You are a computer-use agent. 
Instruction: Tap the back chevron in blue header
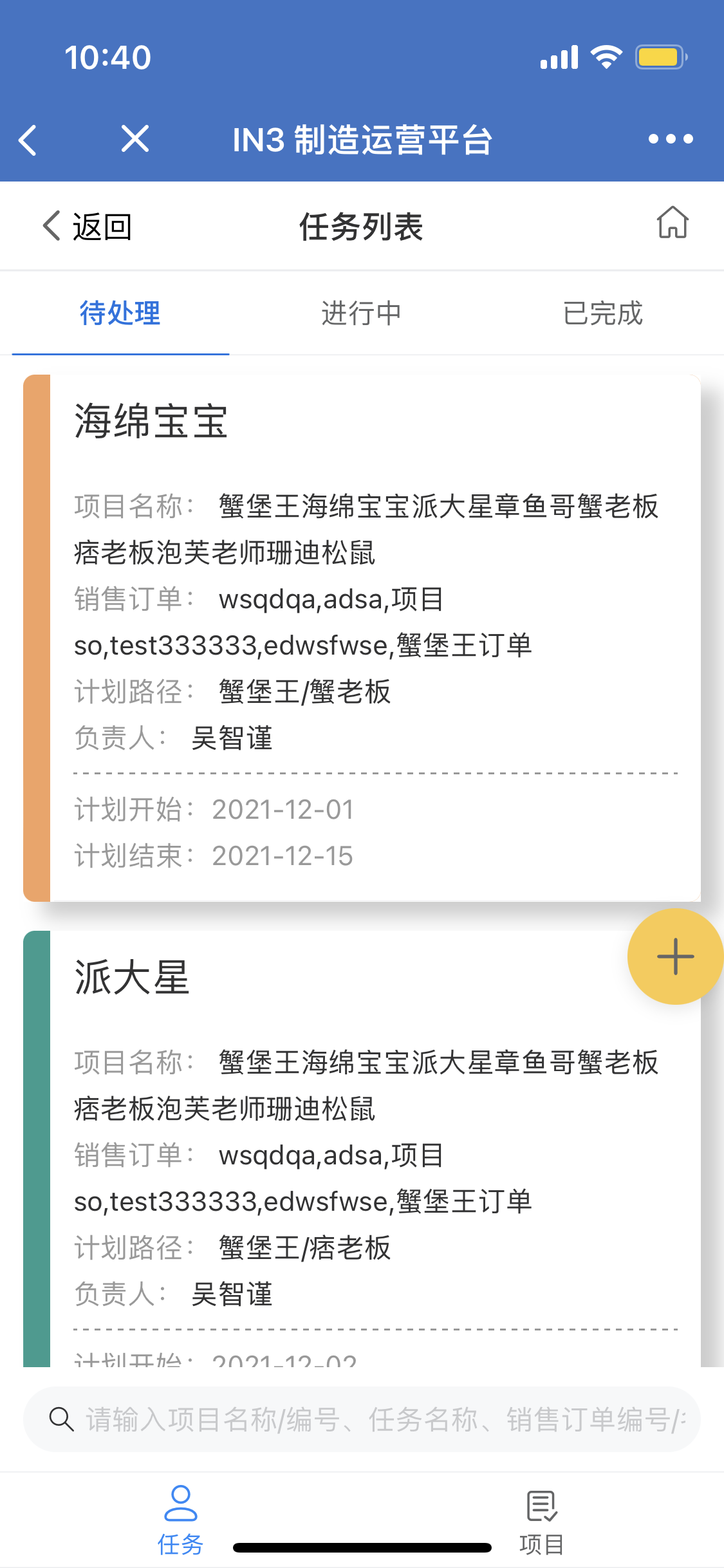[28, 138]
